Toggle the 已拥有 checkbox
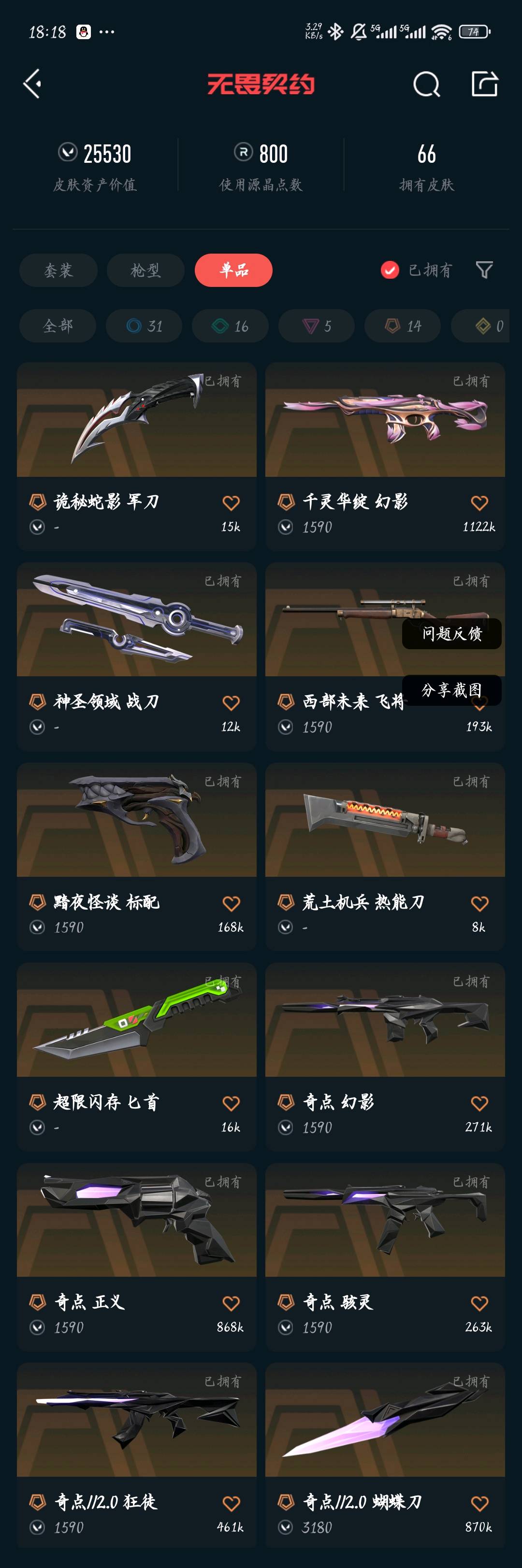The image size is (522, 1568). click(390, 270)
